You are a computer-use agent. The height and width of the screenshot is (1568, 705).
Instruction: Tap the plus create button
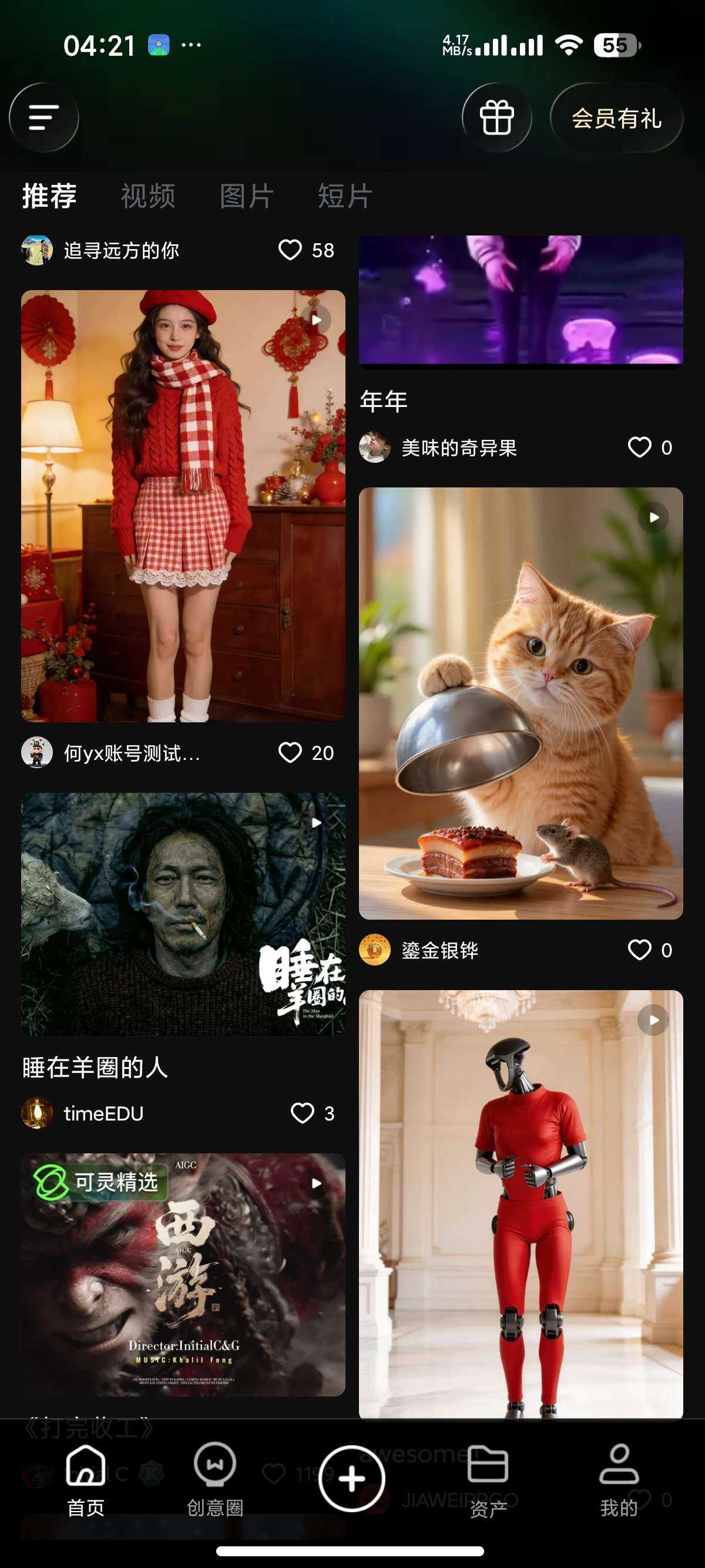[x=352, y=1479]
